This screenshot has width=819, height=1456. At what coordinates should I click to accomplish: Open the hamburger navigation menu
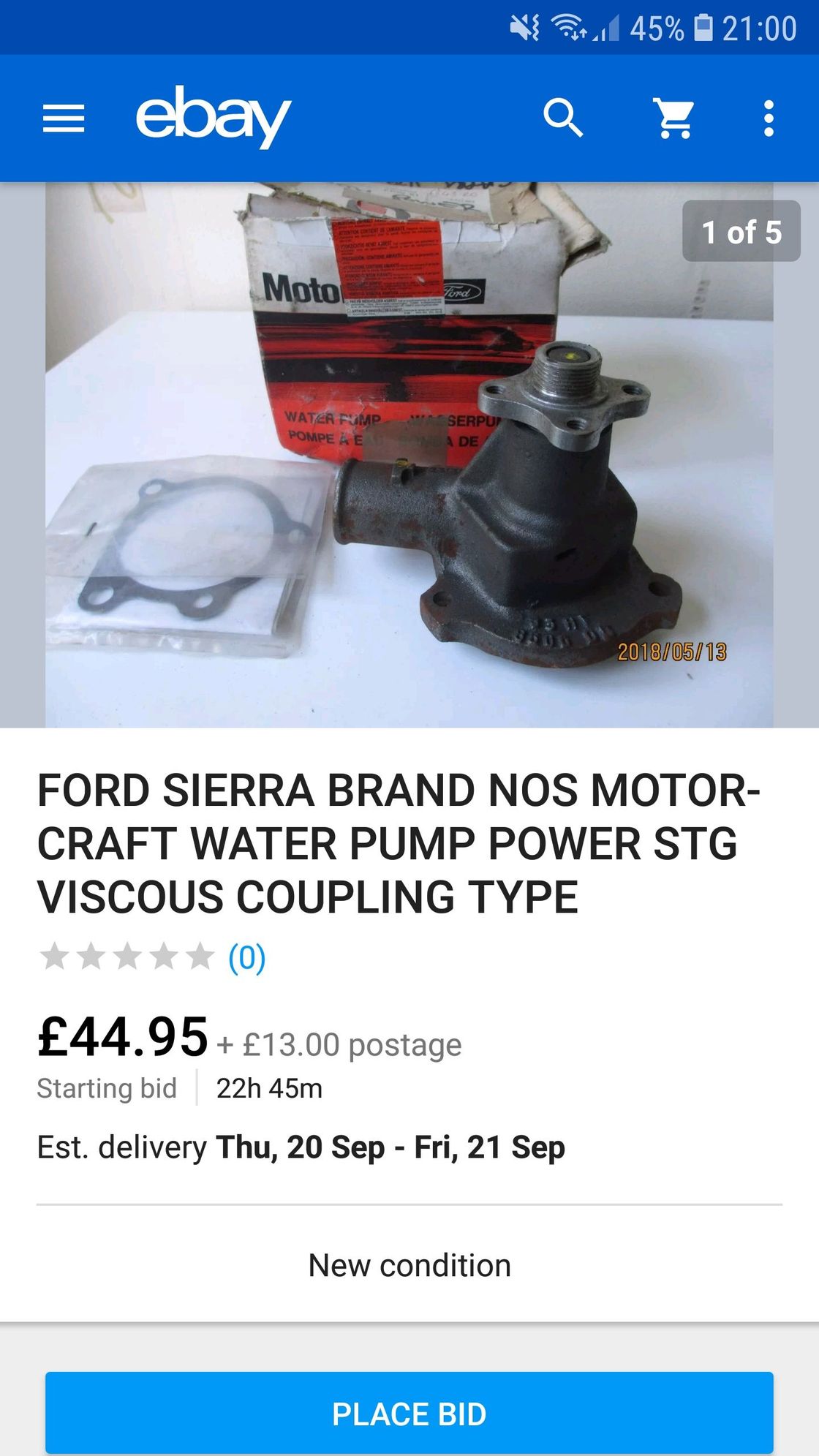click(x=64, y=118)
